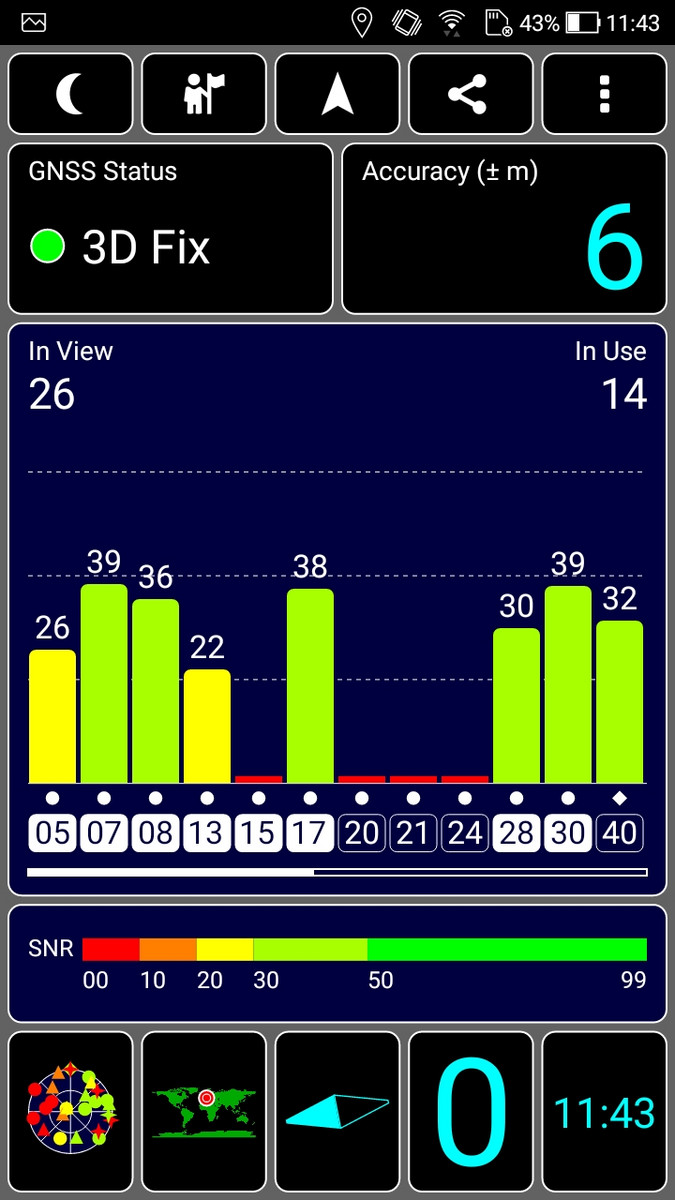Open the cyan 11:43 time tile
Screen dimensions: 675x1200
(604, 1103)
